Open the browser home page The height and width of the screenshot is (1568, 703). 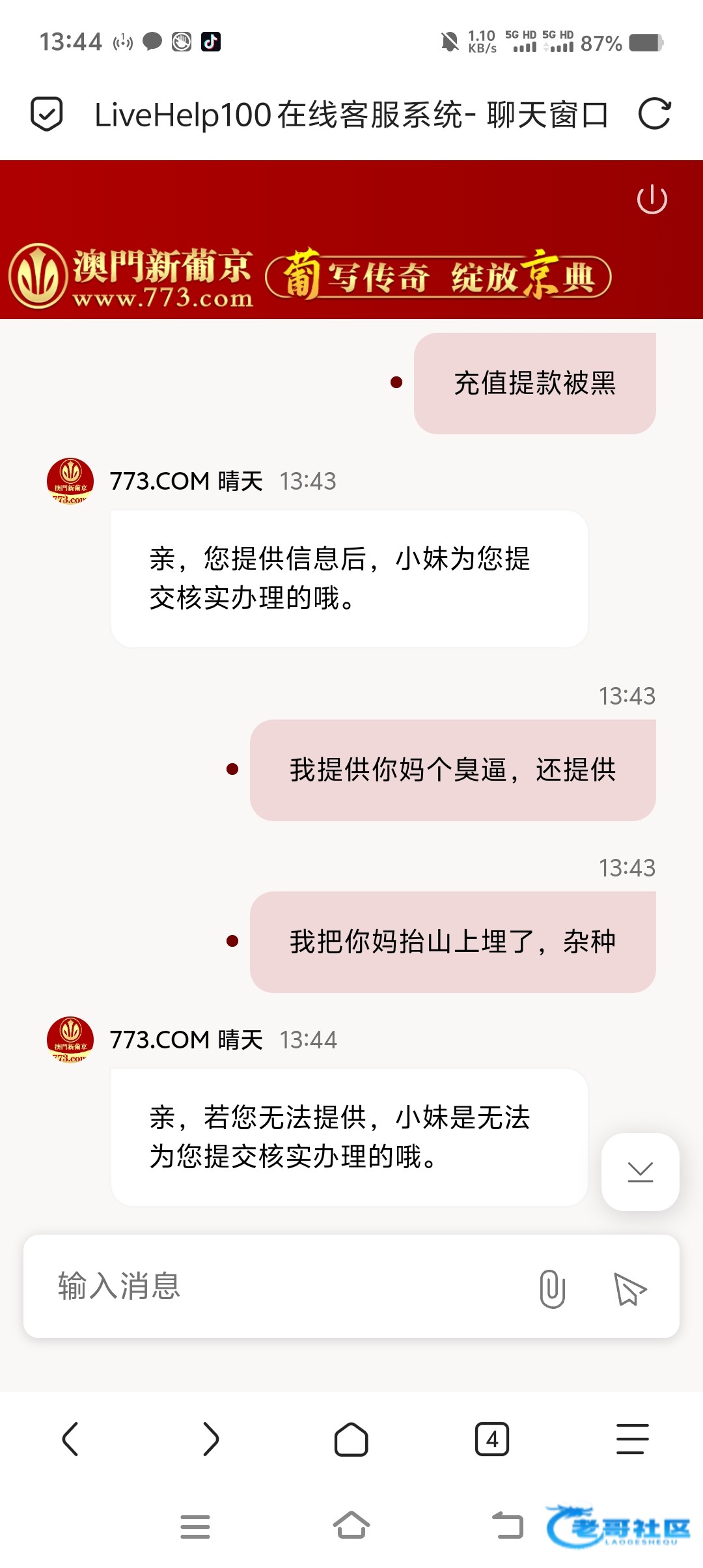(x=351, y=1439)
